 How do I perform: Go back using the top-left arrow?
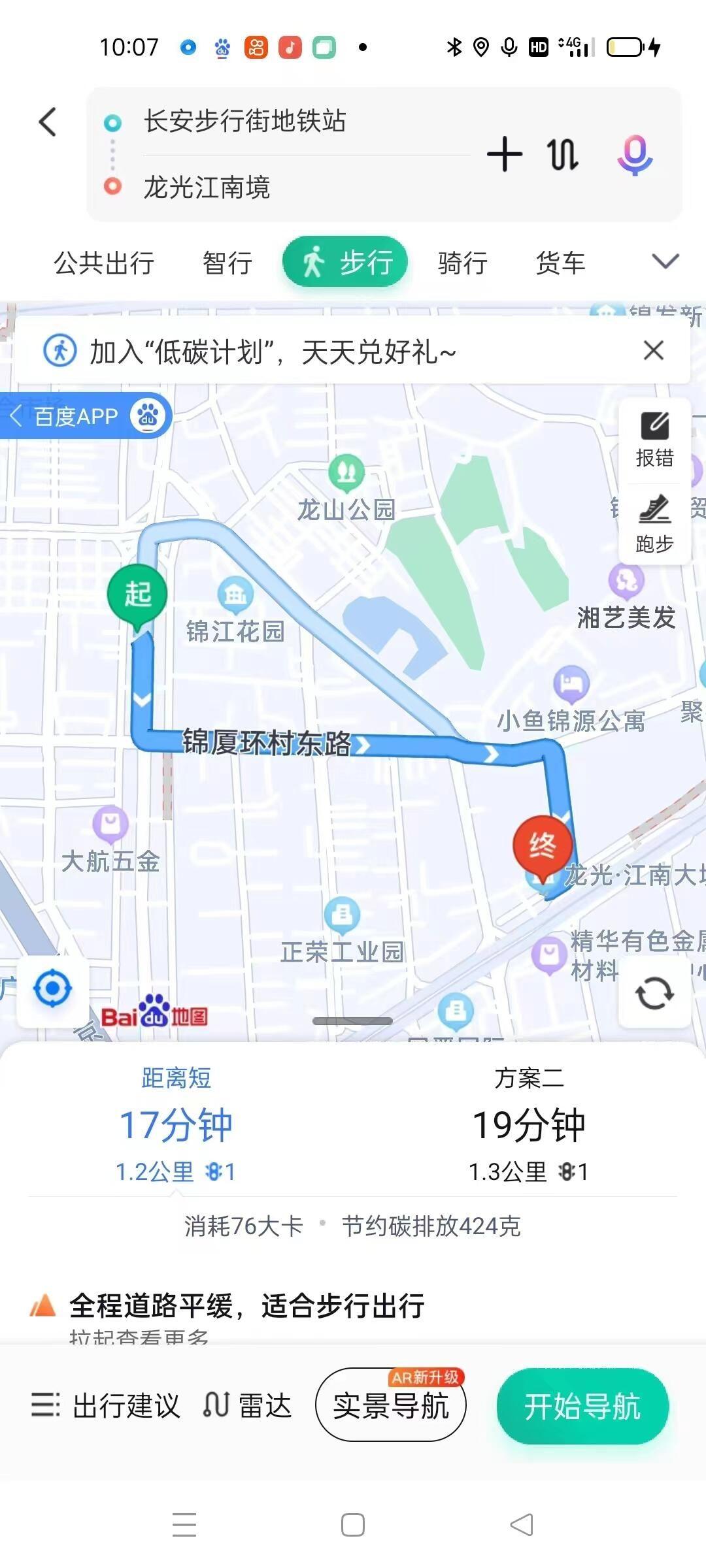click(x=48, y=122)
